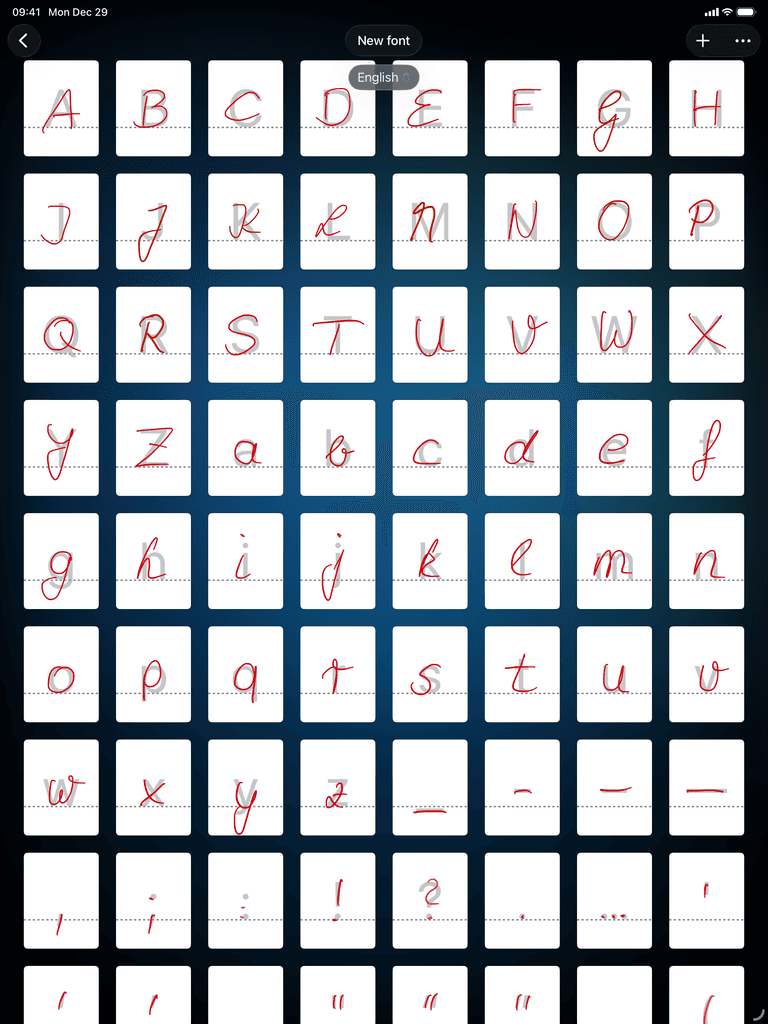
Task: Add a new character using the plus icon
Action: pos(703,40)
